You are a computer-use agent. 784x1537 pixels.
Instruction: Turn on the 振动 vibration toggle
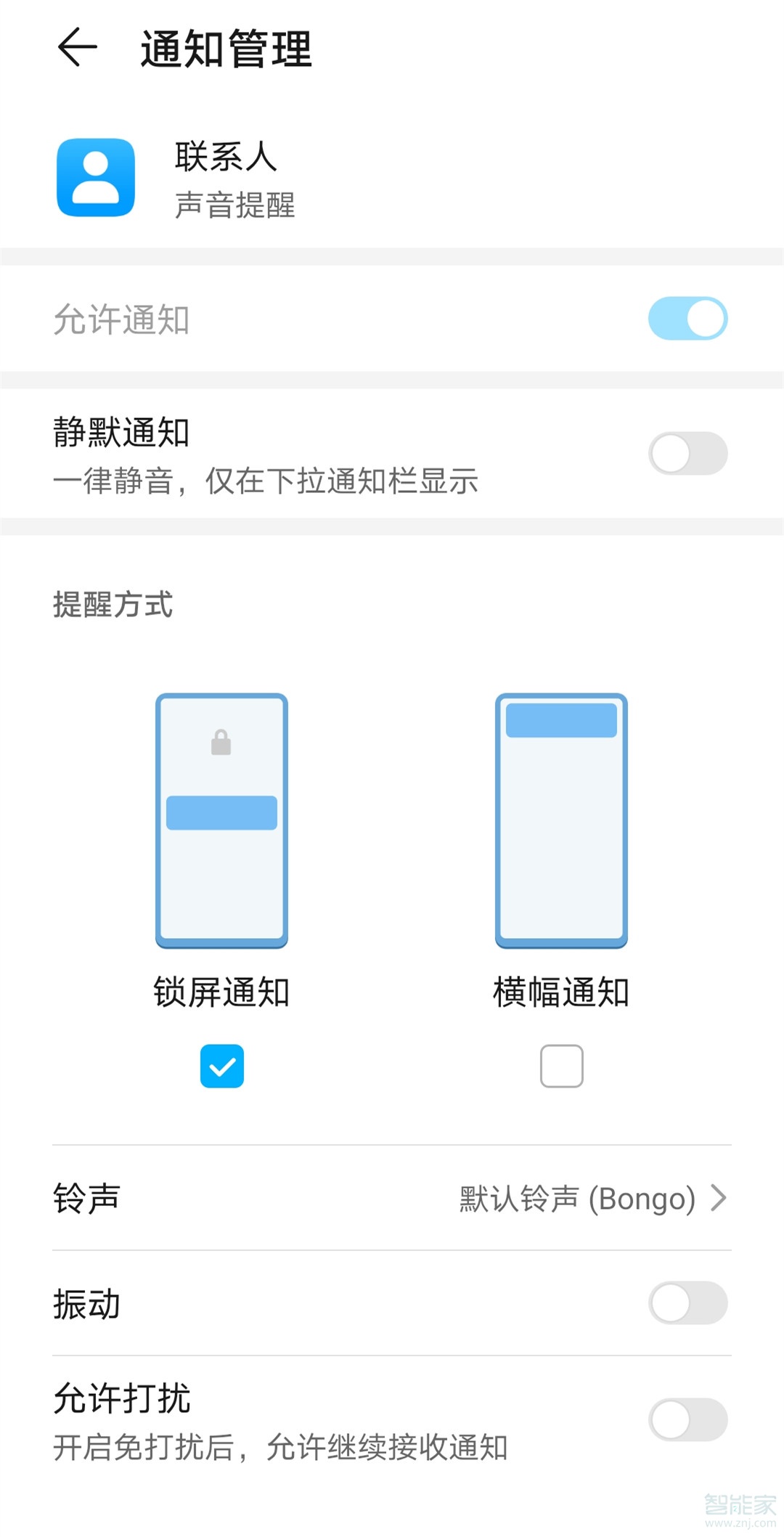[688, 1303]
